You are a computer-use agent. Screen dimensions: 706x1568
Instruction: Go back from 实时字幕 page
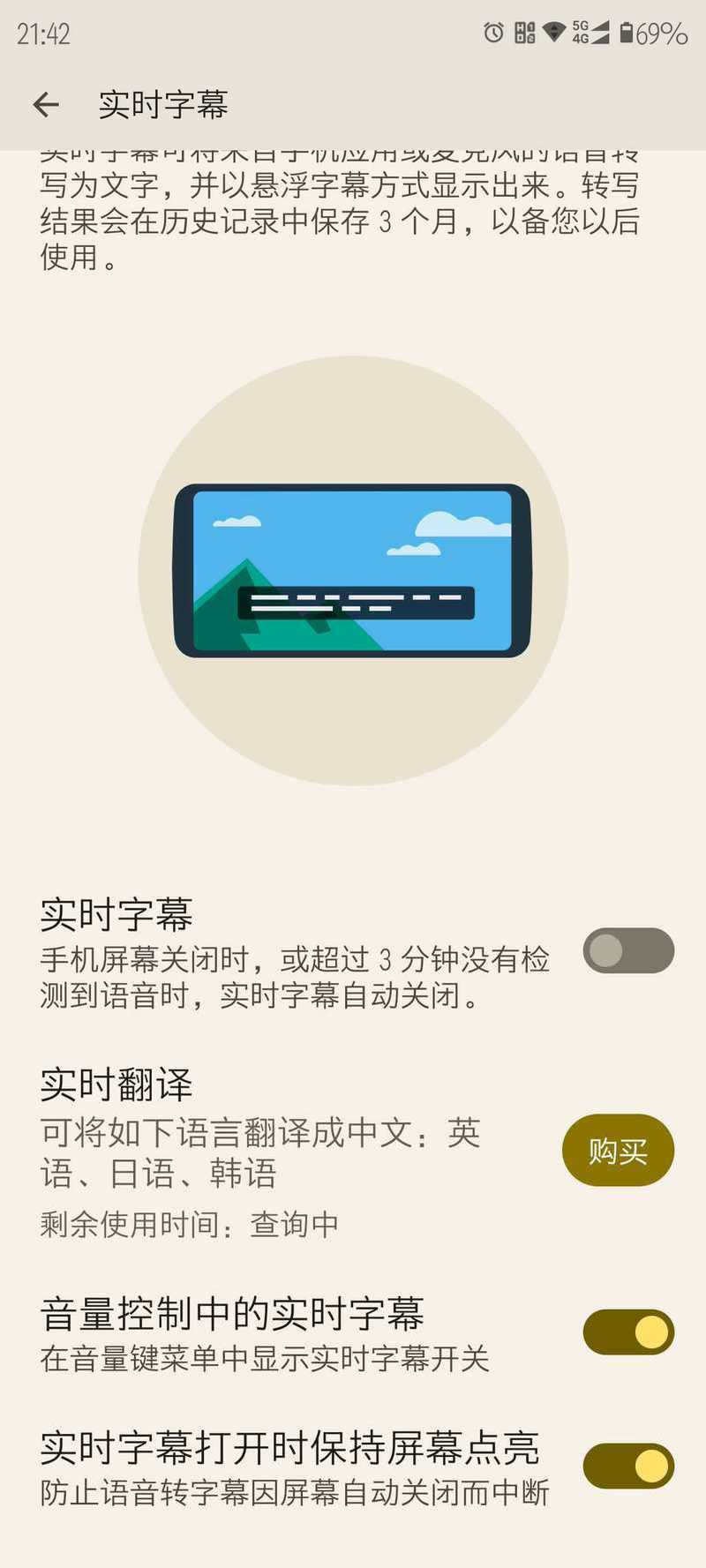pyautogui.click(x=46, y=105)
